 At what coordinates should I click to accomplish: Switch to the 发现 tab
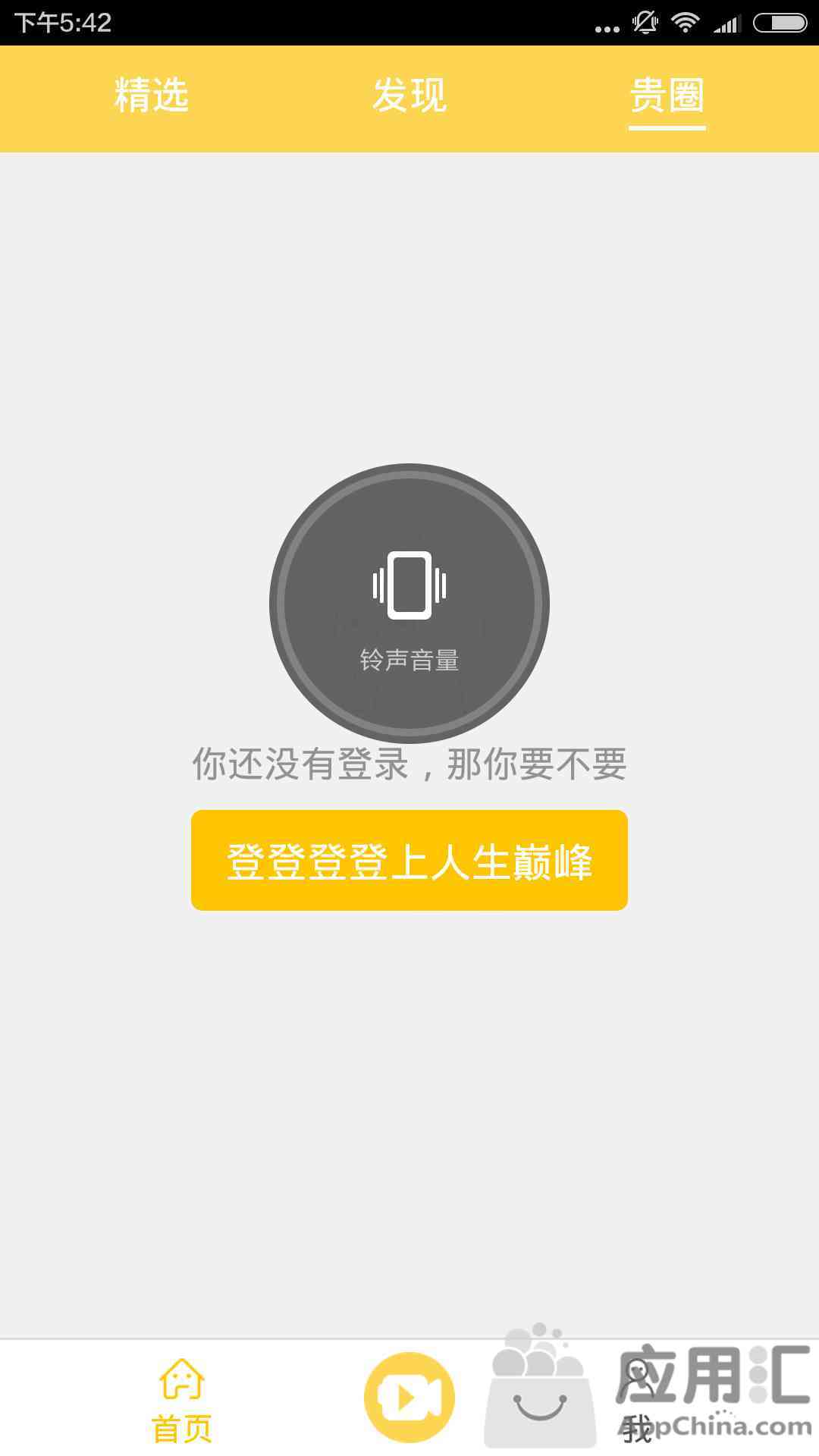[x=409, y=96]
